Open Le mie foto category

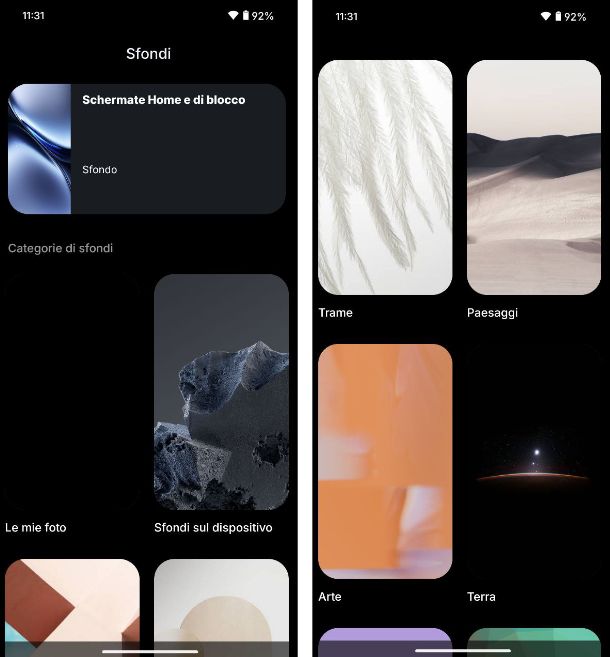point(72,392)
